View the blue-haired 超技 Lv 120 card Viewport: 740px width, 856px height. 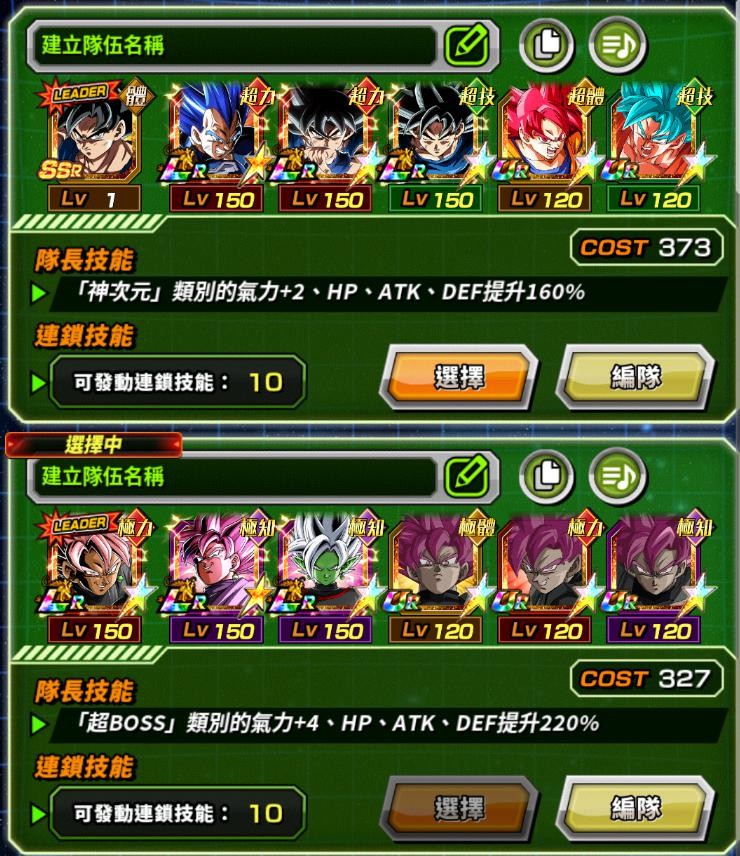tap(655, 147)
